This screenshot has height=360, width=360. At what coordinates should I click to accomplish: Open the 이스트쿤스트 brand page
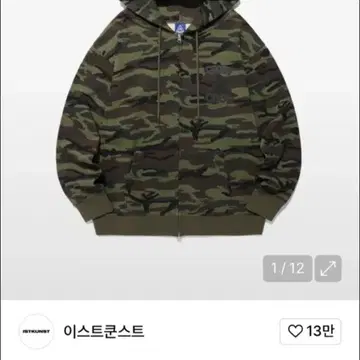pyautogui.click(x=104, y=331)
